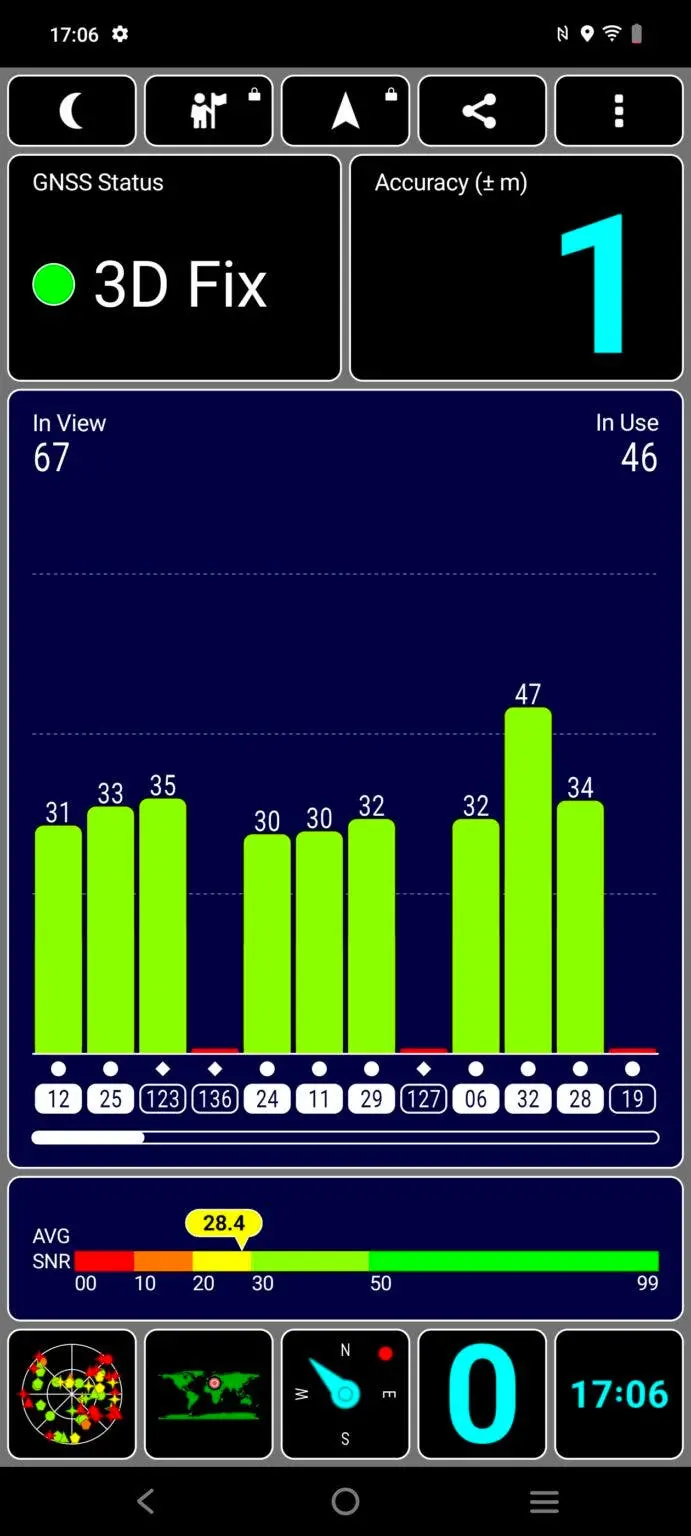The image size is (691, 1536).
Task: Open the locked waypoint flag feature
Action: point(209,111)
